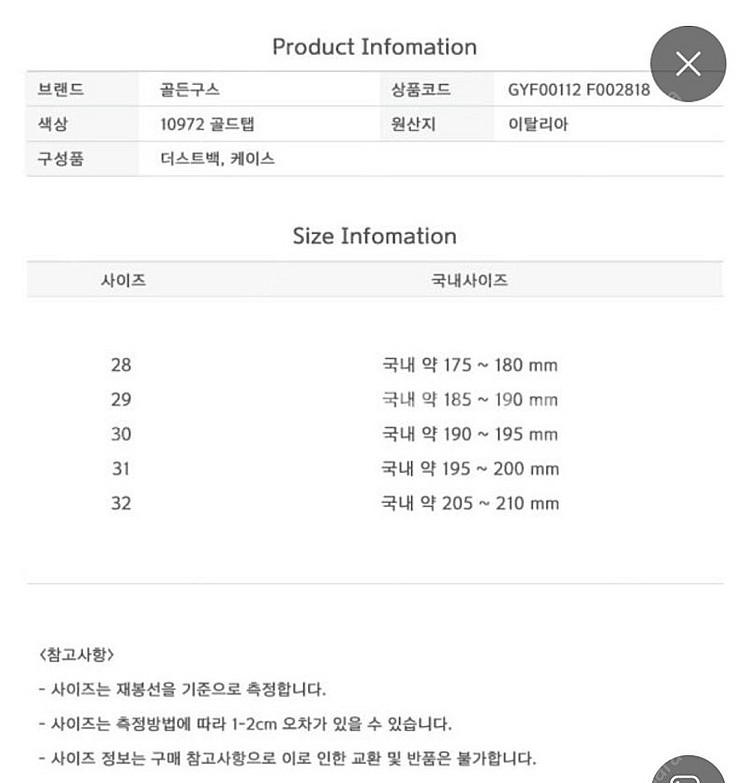Close the product information view

(688, 64)
